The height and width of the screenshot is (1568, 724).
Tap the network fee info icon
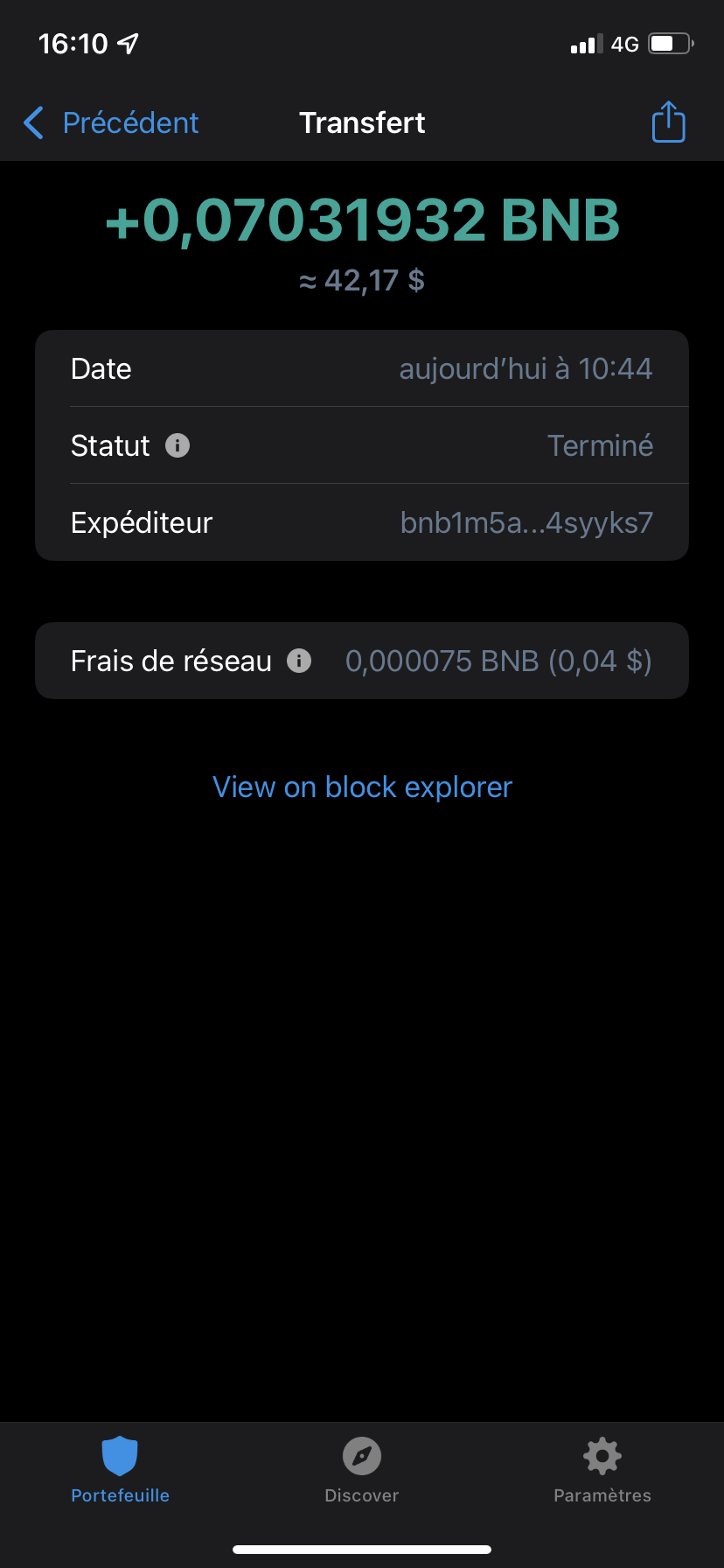tap(298, 661)
